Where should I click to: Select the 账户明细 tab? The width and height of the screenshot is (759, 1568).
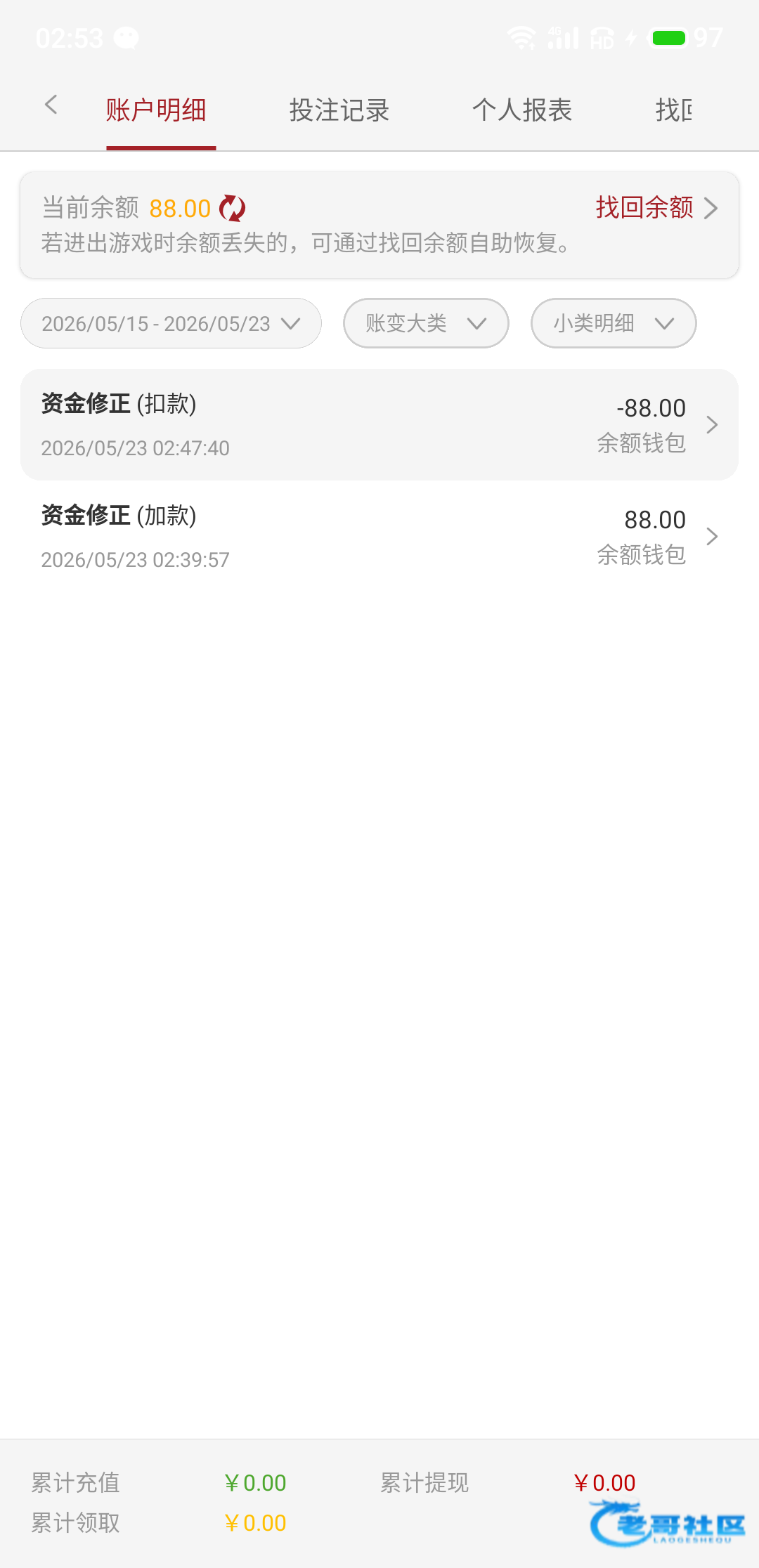(157, 110)
